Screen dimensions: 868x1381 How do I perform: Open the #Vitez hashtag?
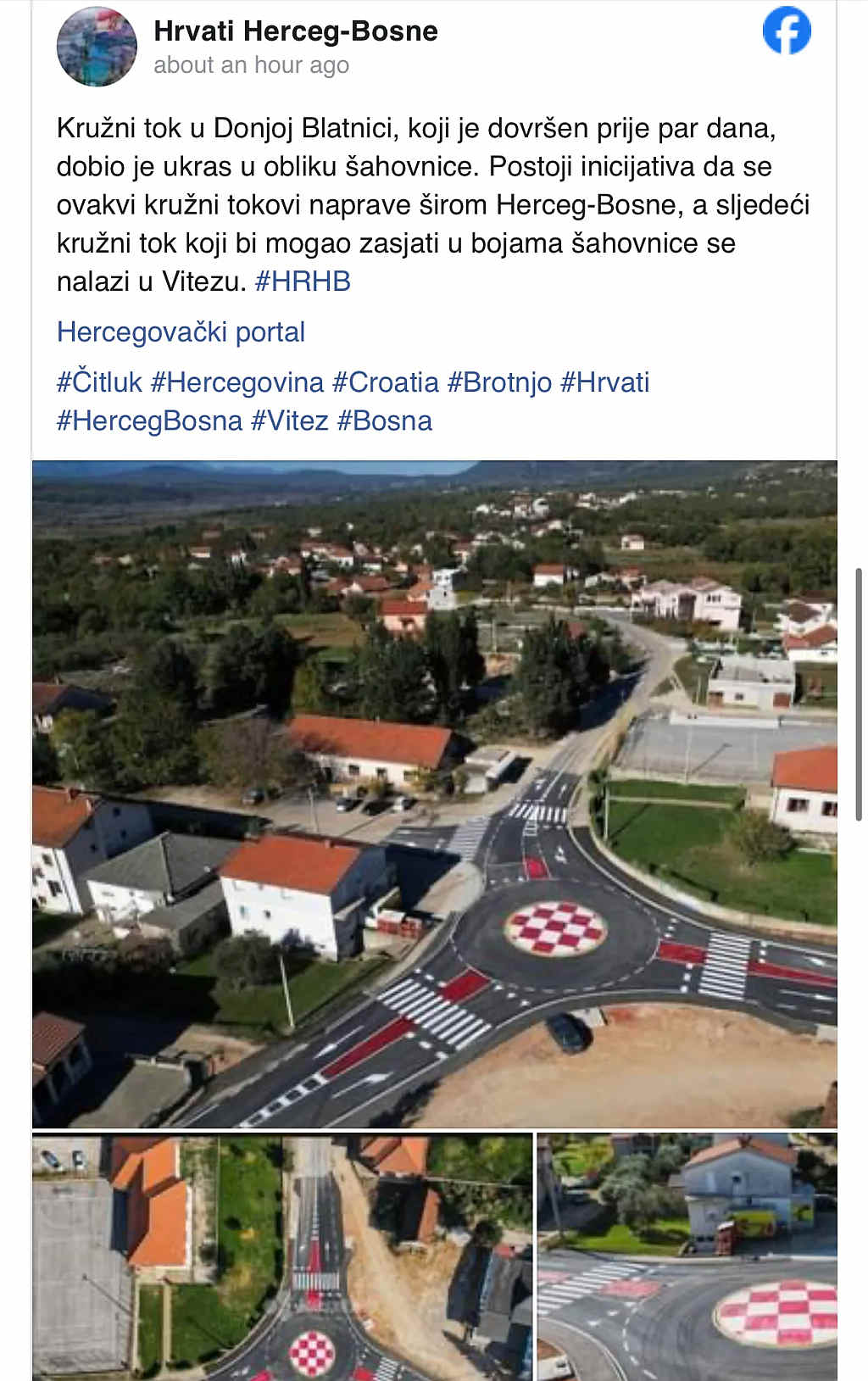pyautogui.click(x=290, y=420)
